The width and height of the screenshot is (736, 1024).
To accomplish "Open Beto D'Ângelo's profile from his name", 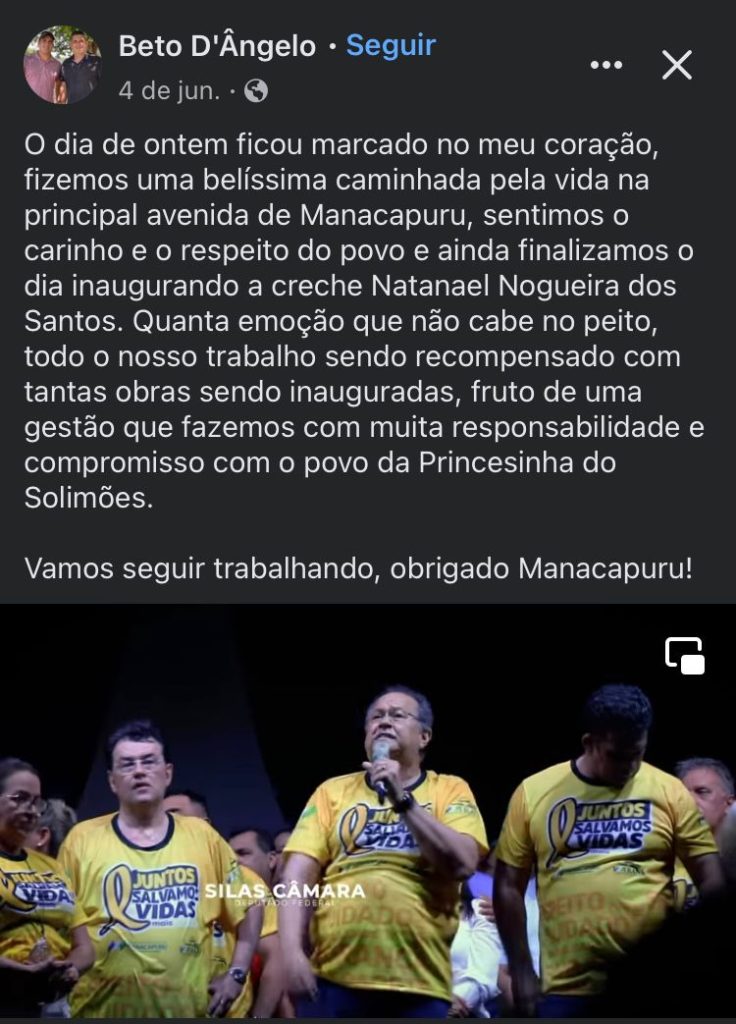I will pos(217,46).
